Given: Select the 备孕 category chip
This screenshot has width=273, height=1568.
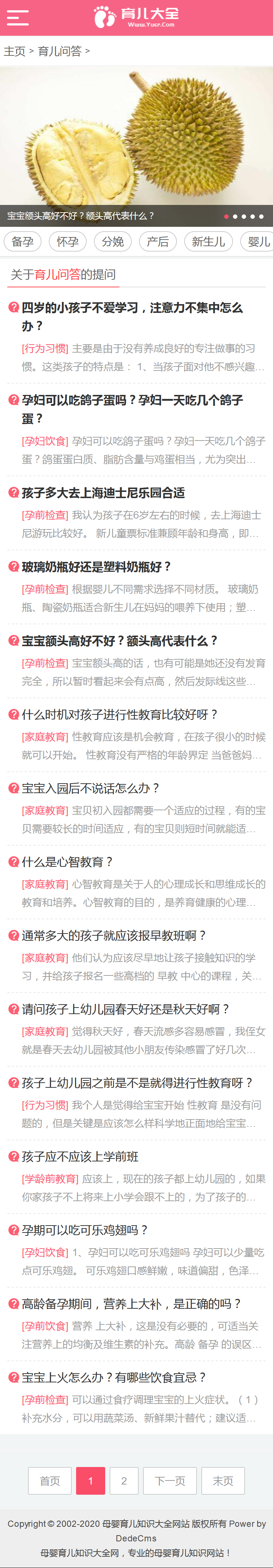Looking at the screenshot, I should 23,242.
